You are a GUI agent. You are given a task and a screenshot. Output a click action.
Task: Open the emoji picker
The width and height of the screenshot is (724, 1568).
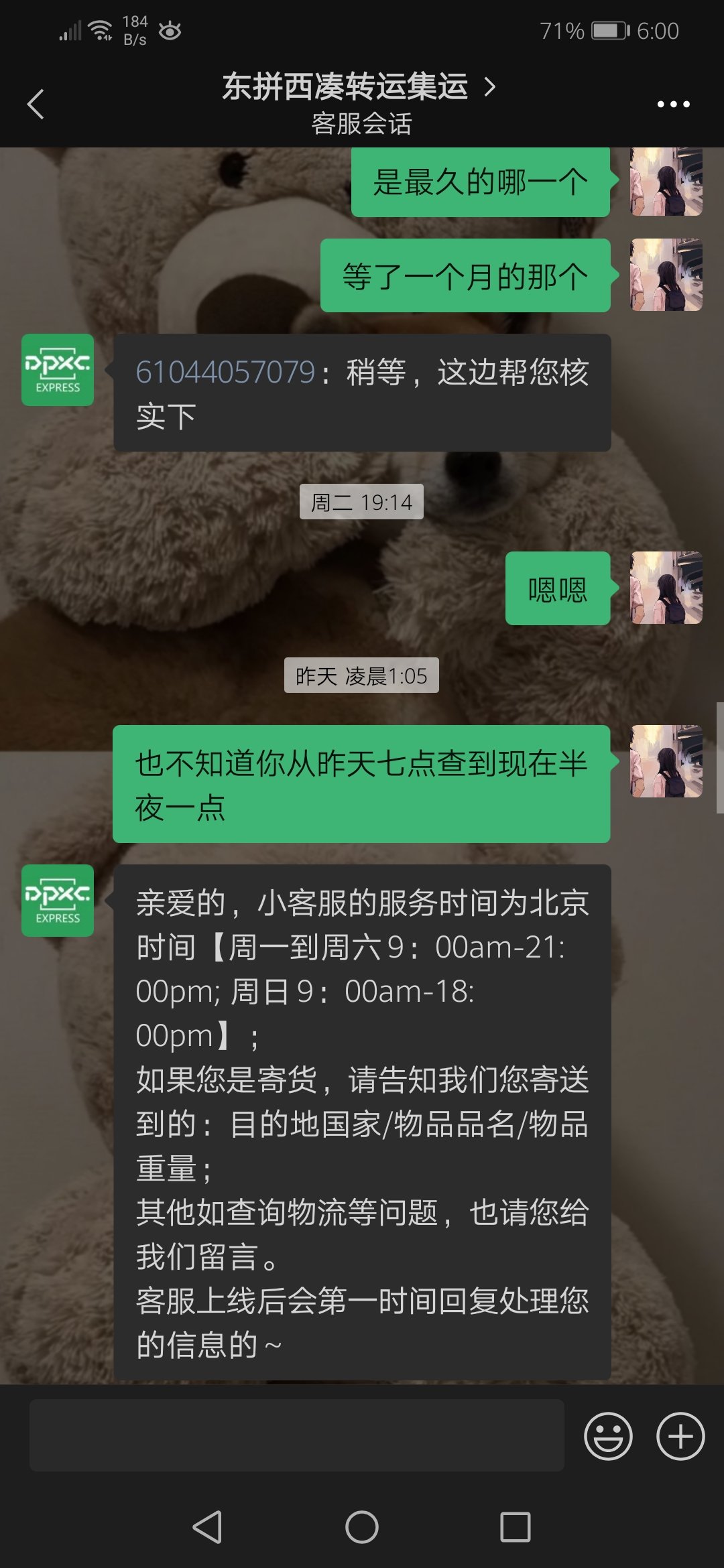point(608,1436)
